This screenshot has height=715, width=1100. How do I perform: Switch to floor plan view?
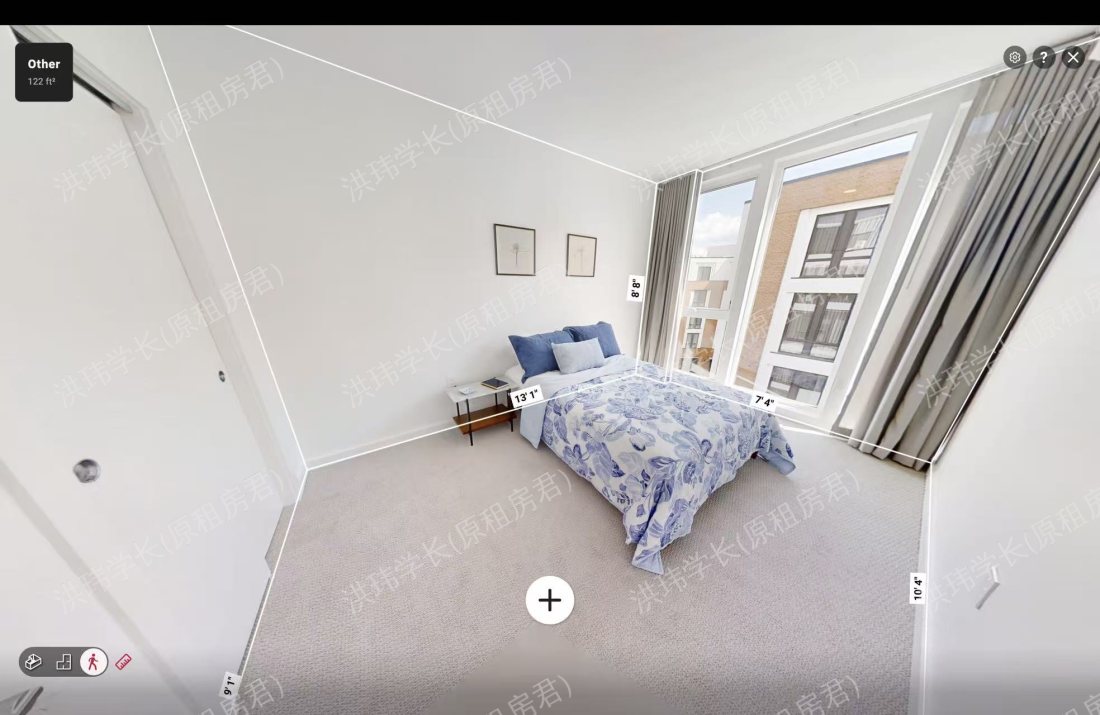click(x=63, y=662)
